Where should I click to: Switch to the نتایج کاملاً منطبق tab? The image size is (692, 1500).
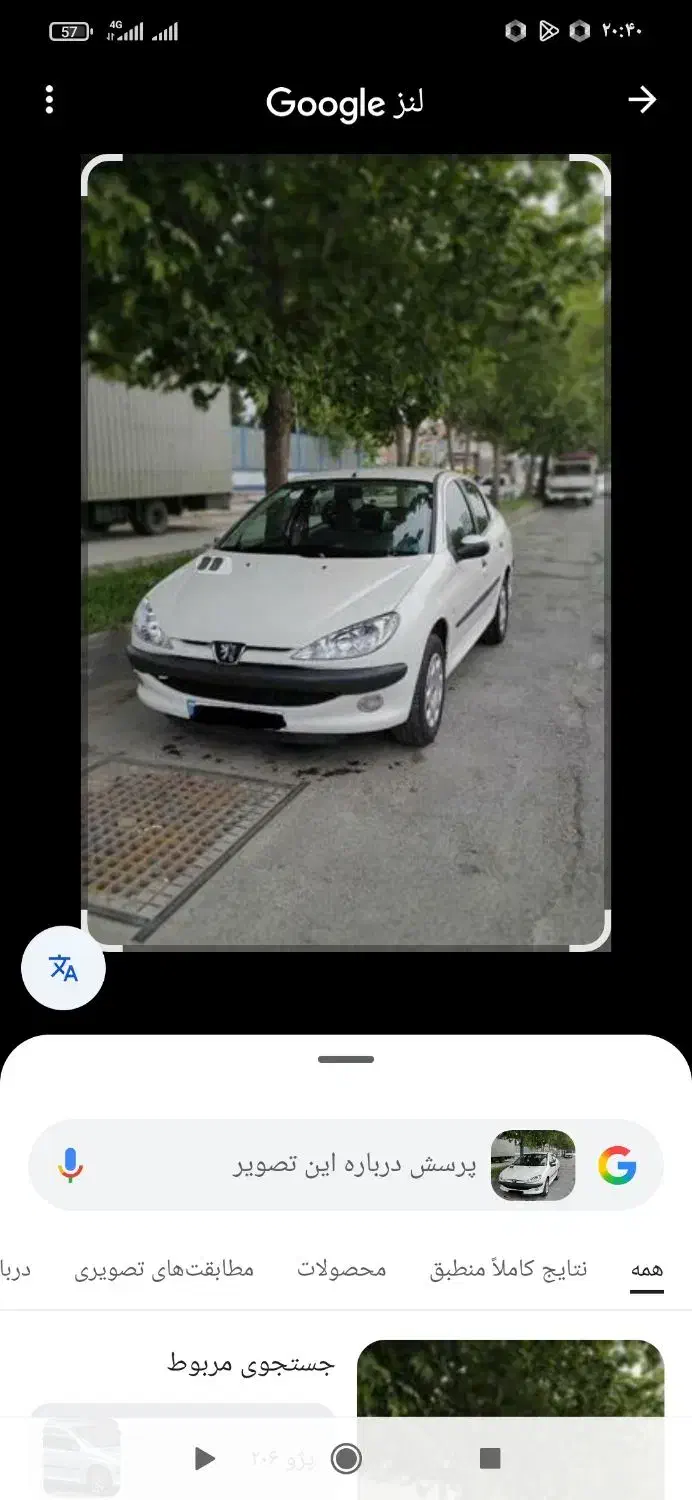[509, 1269]
